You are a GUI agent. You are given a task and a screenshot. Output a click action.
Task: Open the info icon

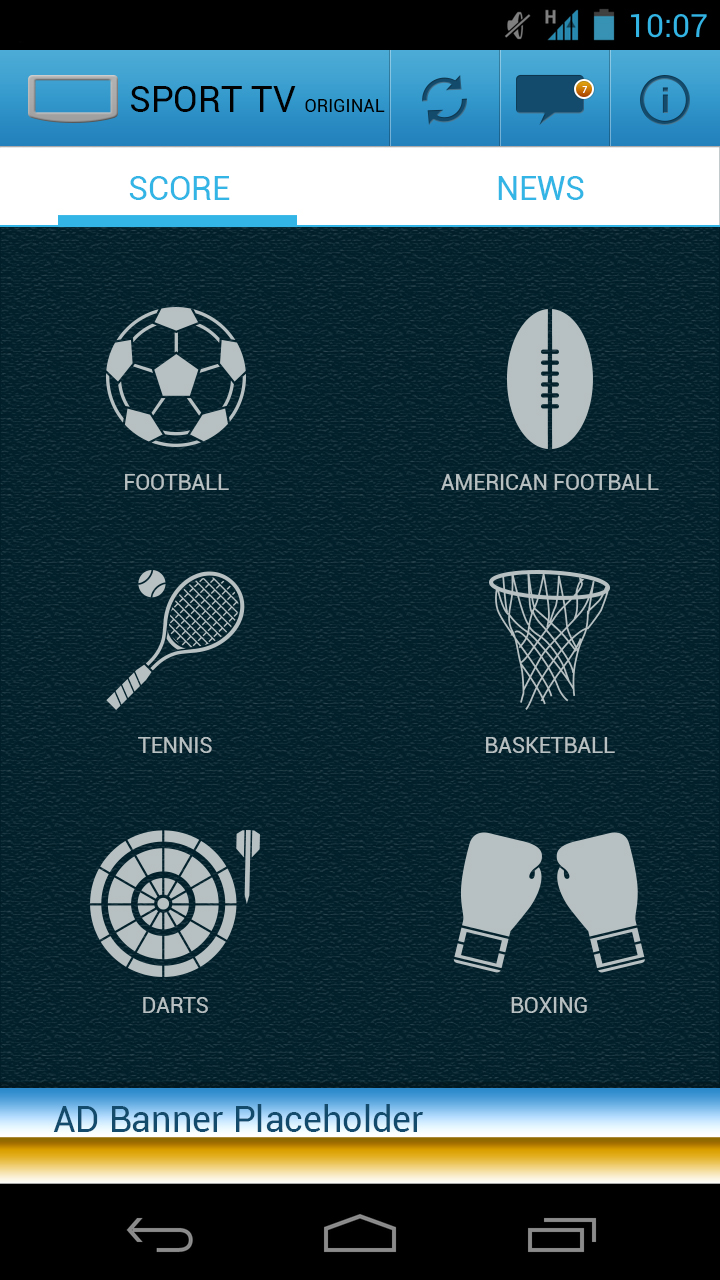[x=664, y=99]
